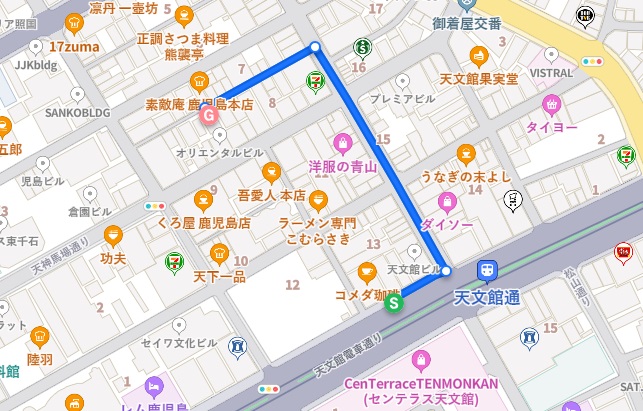Open the 陸羽 restaurant marker
The width and height of the screenshot is (643, 411).
click(x=40, y=336)
